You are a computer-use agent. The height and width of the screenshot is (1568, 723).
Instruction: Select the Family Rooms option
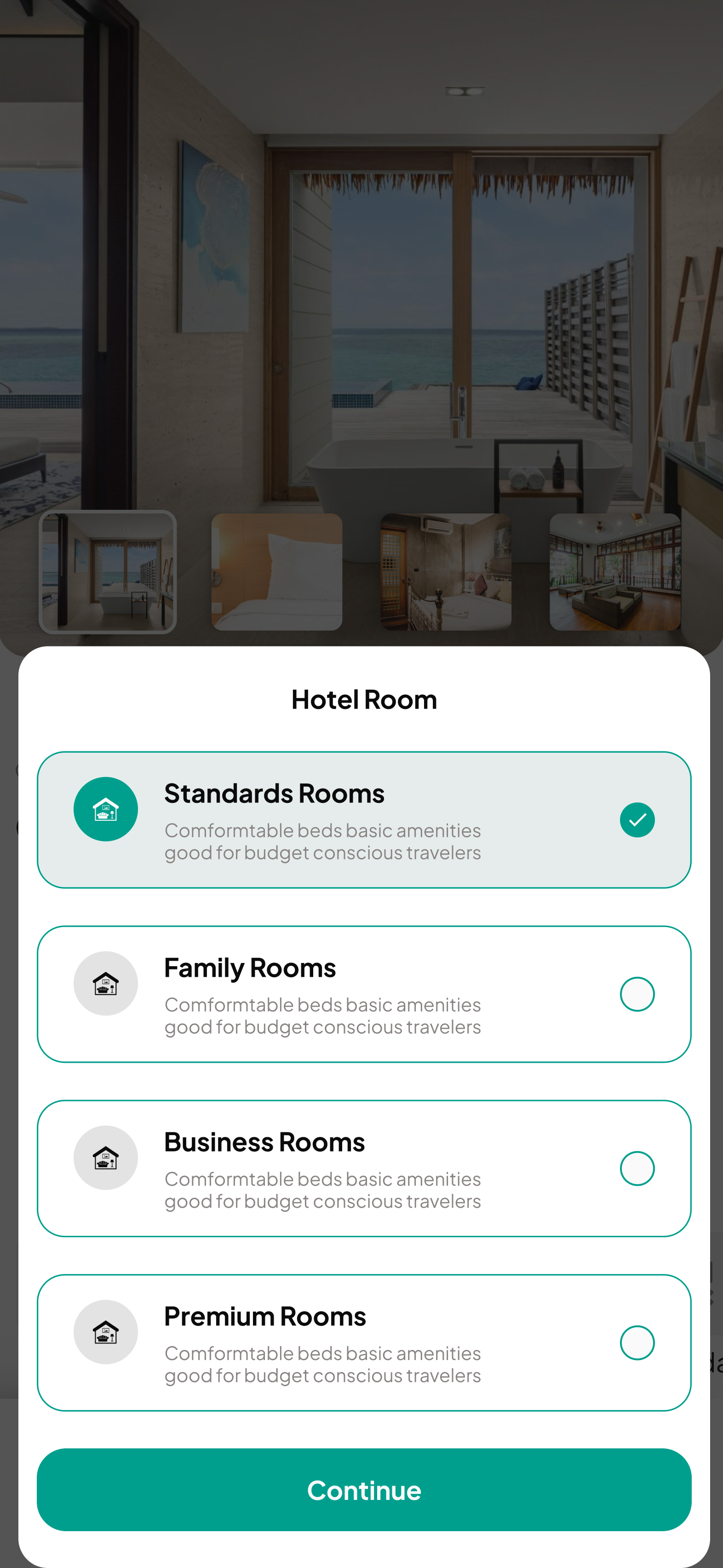click(363, 994)
